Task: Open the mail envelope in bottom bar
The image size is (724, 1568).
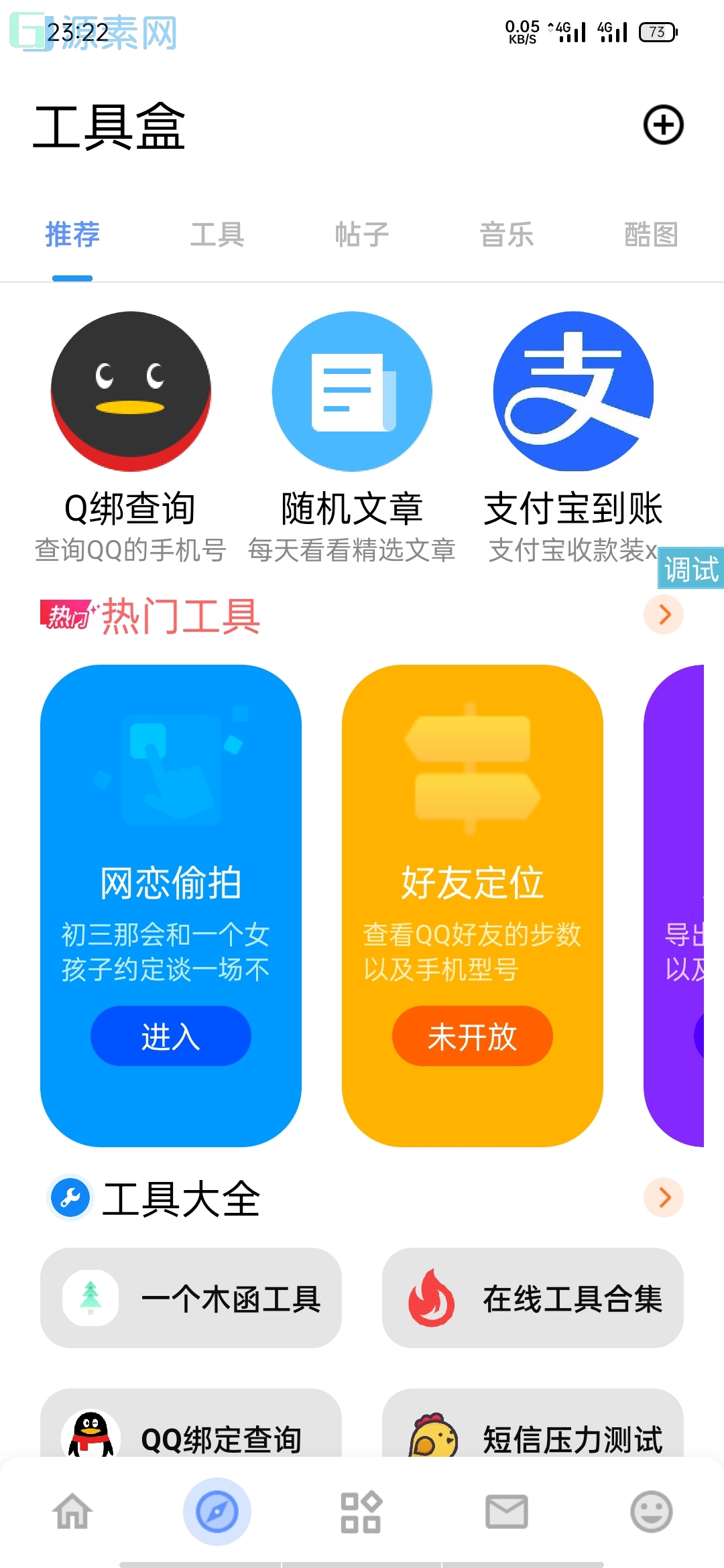Action: 507,1512
